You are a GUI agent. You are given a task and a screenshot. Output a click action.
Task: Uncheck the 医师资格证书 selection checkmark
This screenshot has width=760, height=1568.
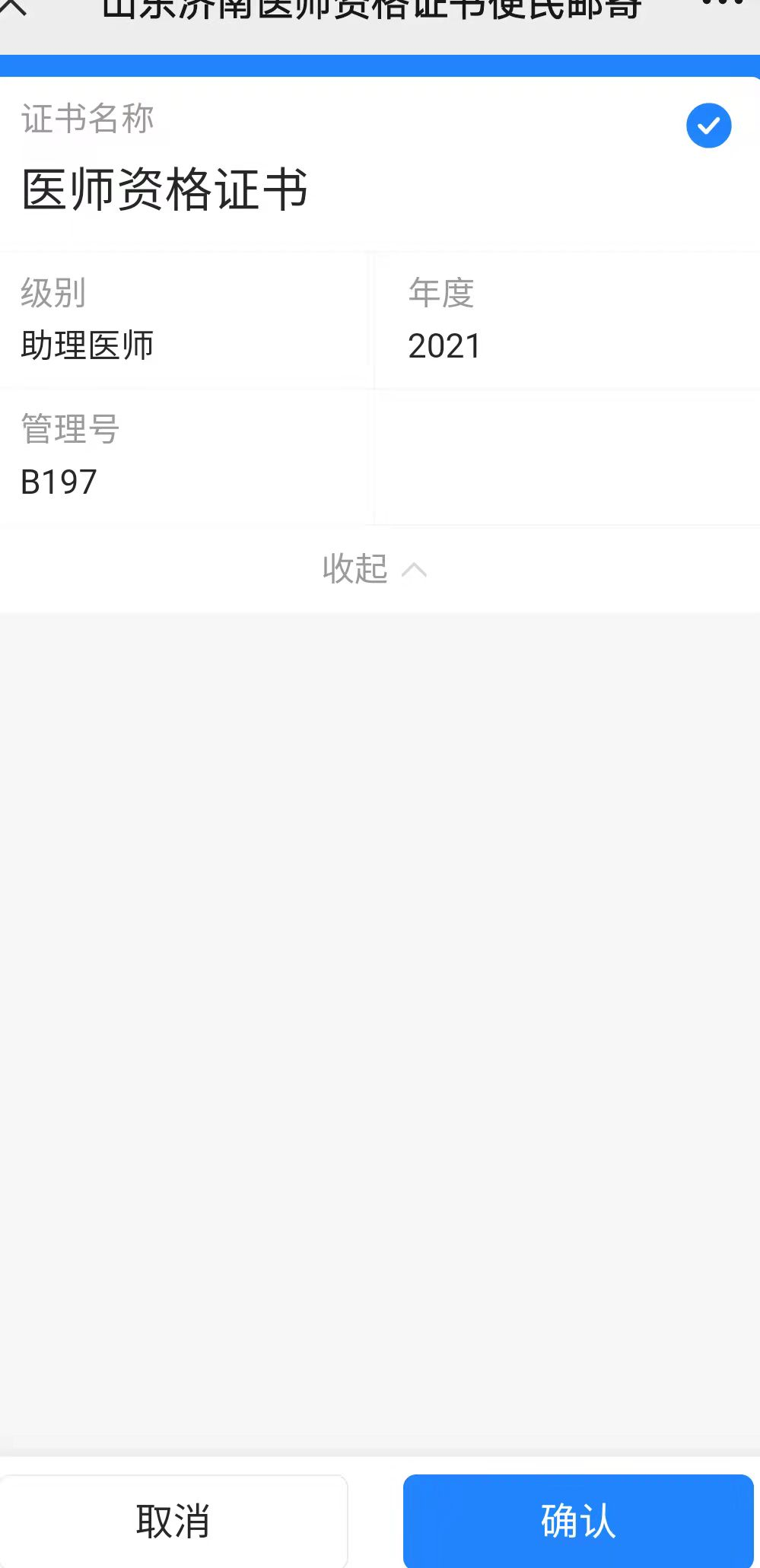(x=708, y=126)
